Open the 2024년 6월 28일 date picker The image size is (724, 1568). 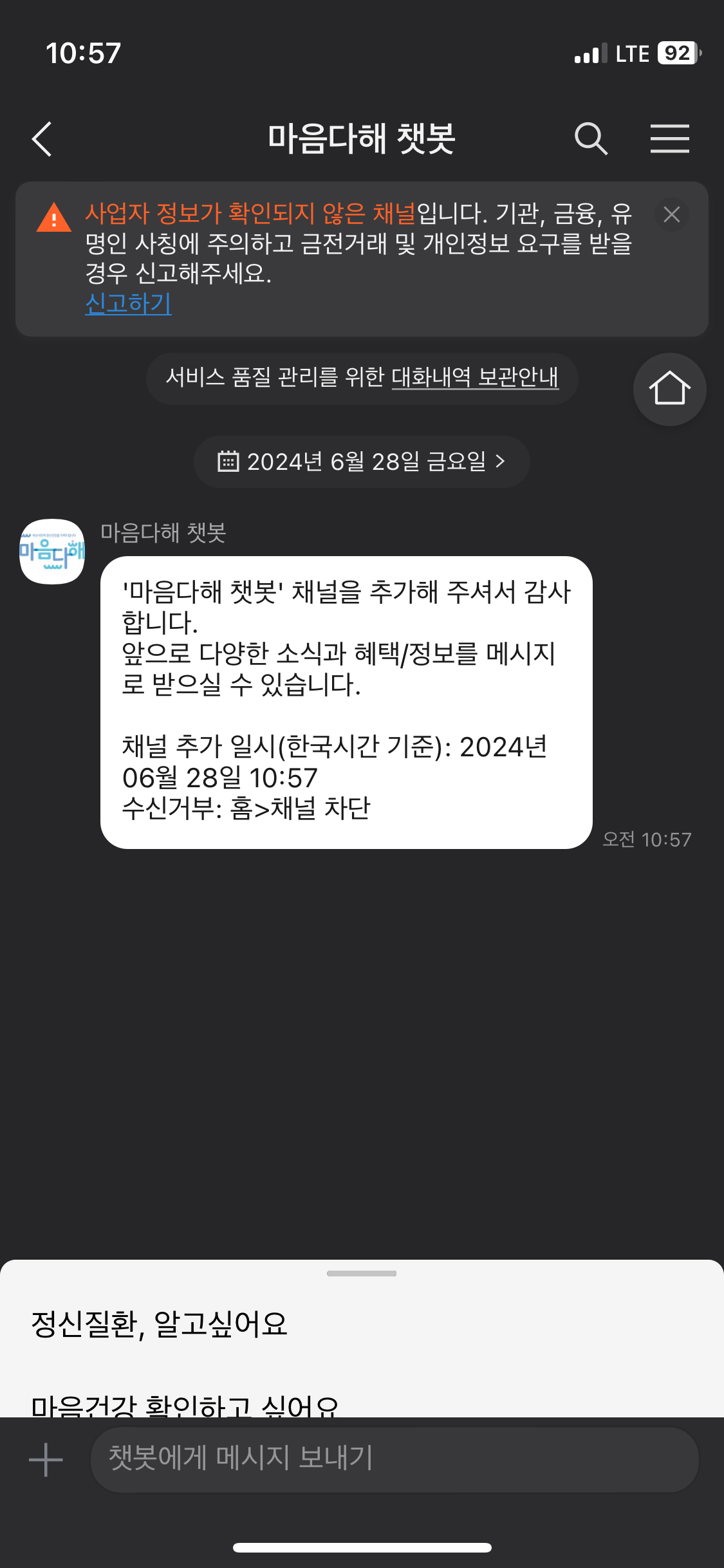click(362, 462)
